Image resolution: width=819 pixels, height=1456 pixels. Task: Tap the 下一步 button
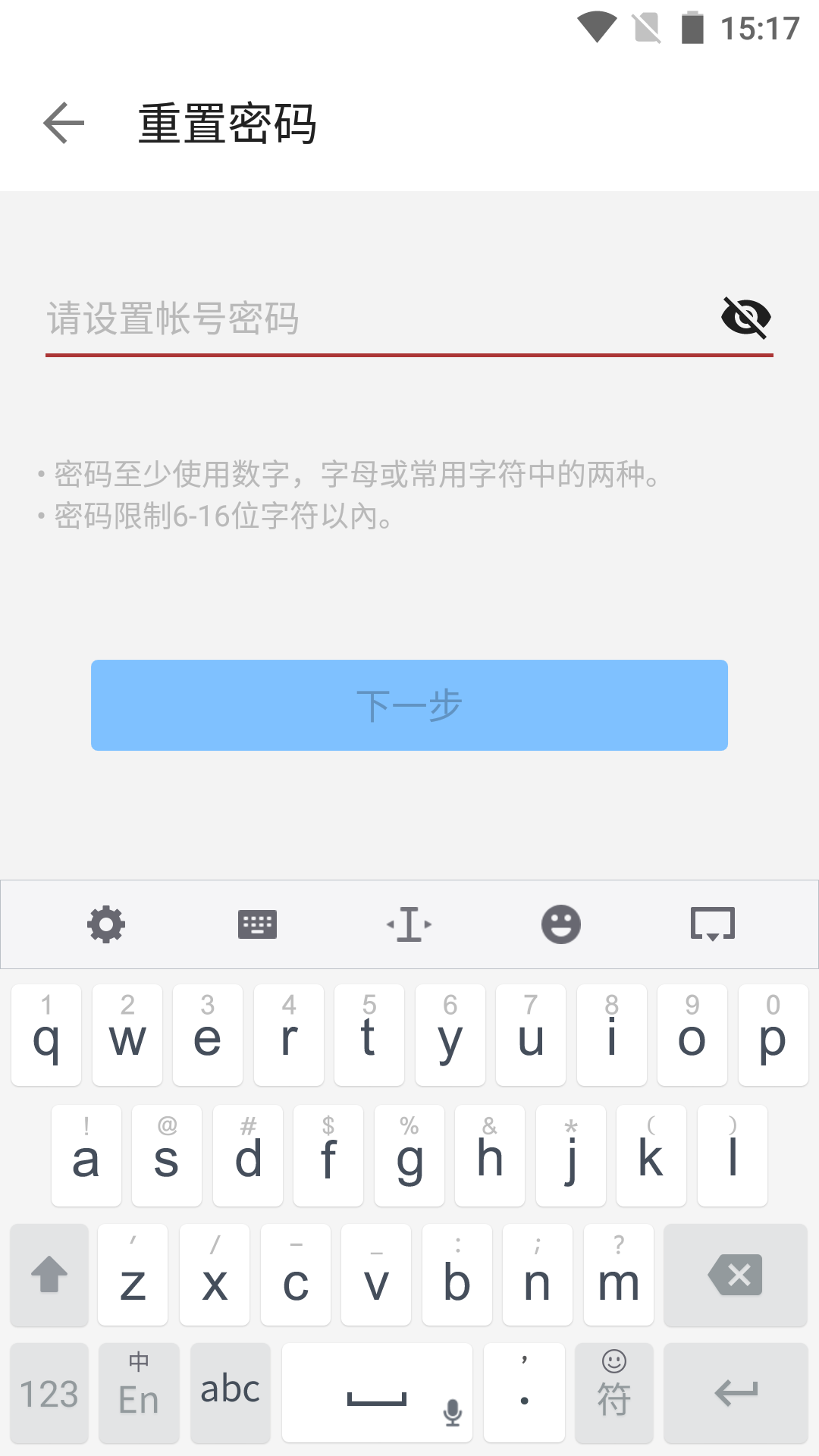point(409,705)
